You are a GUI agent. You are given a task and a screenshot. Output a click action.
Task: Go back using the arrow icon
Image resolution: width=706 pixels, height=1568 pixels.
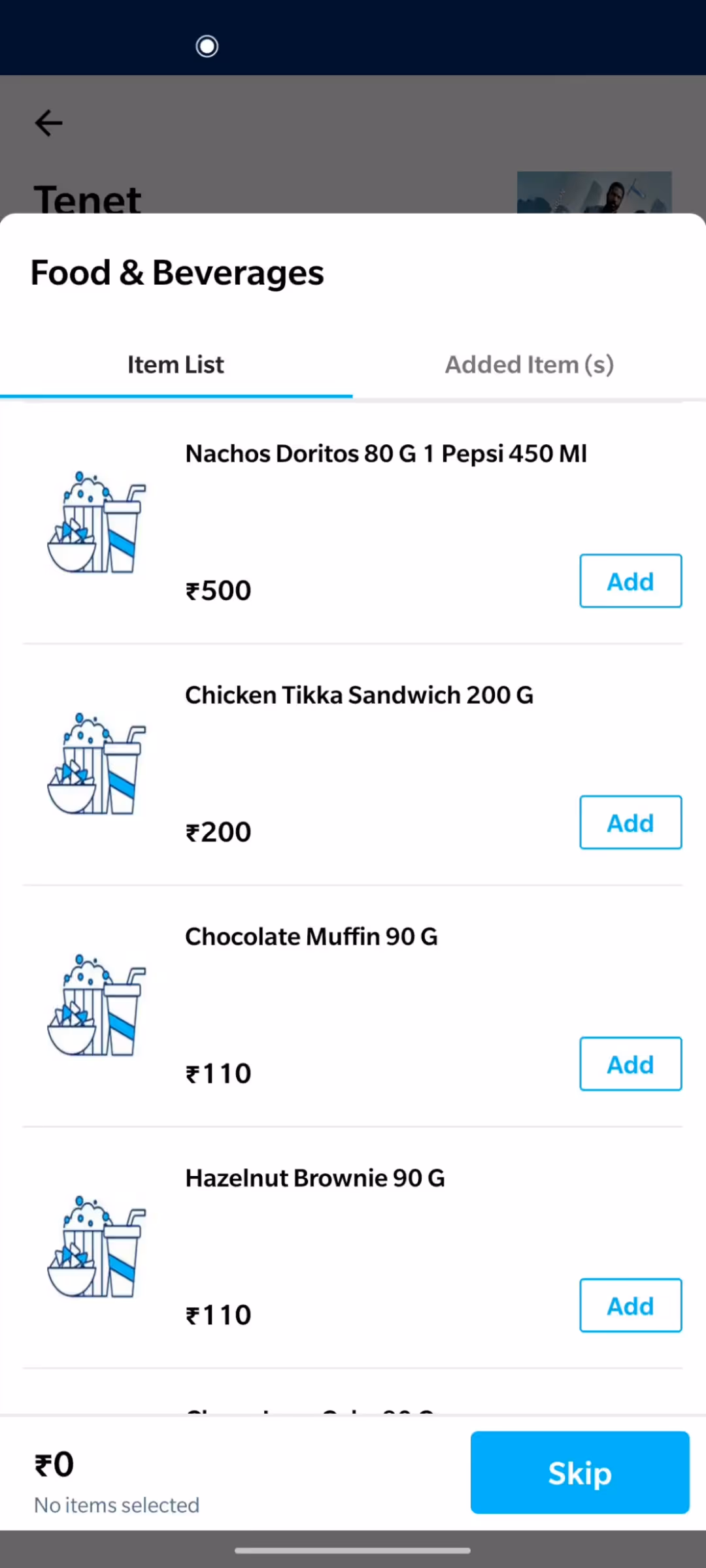(x=48, y=123)
